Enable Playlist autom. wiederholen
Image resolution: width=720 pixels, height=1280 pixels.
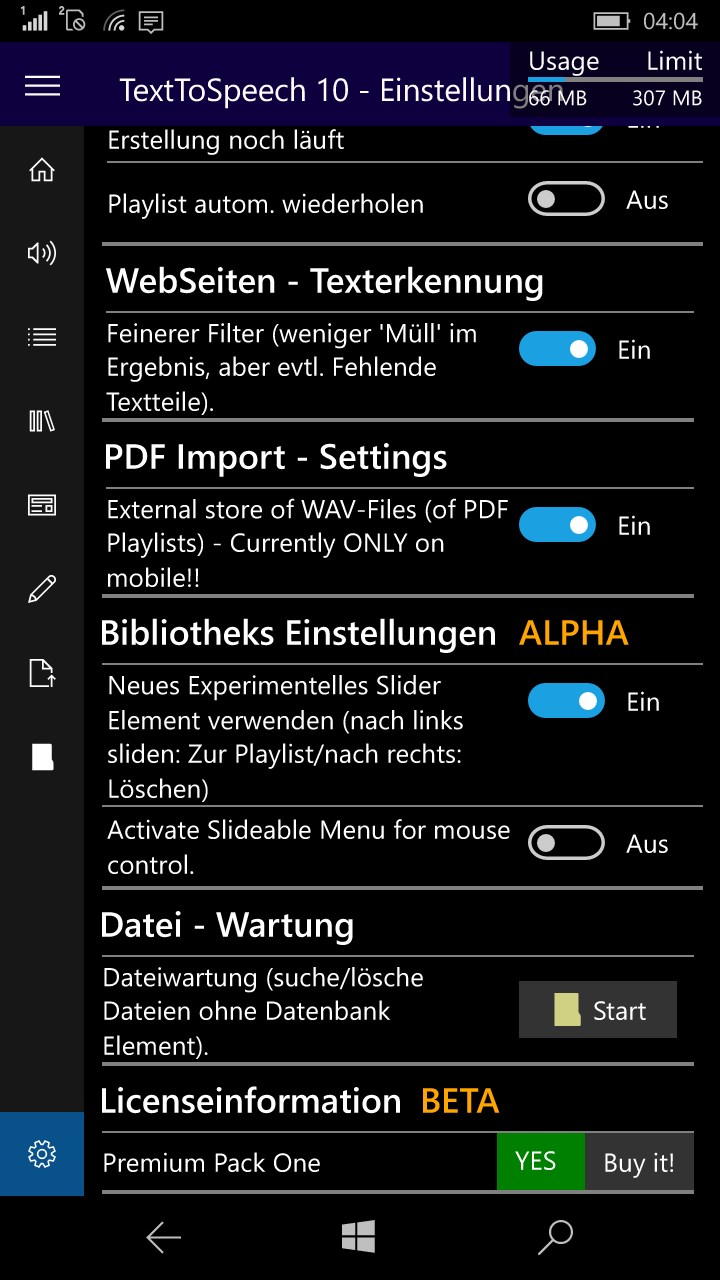(566, 200)
